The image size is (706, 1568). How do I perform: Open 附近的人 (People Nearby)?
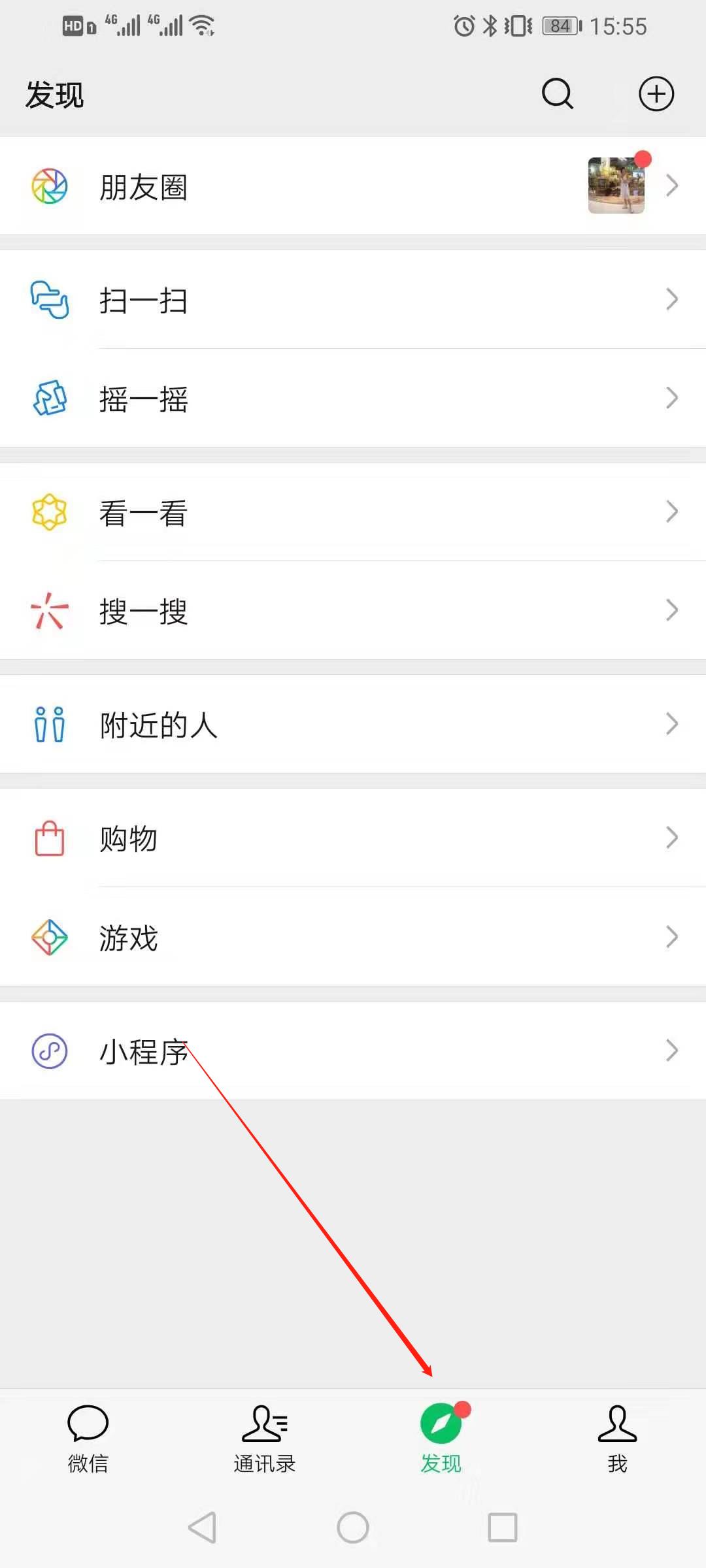159,724
